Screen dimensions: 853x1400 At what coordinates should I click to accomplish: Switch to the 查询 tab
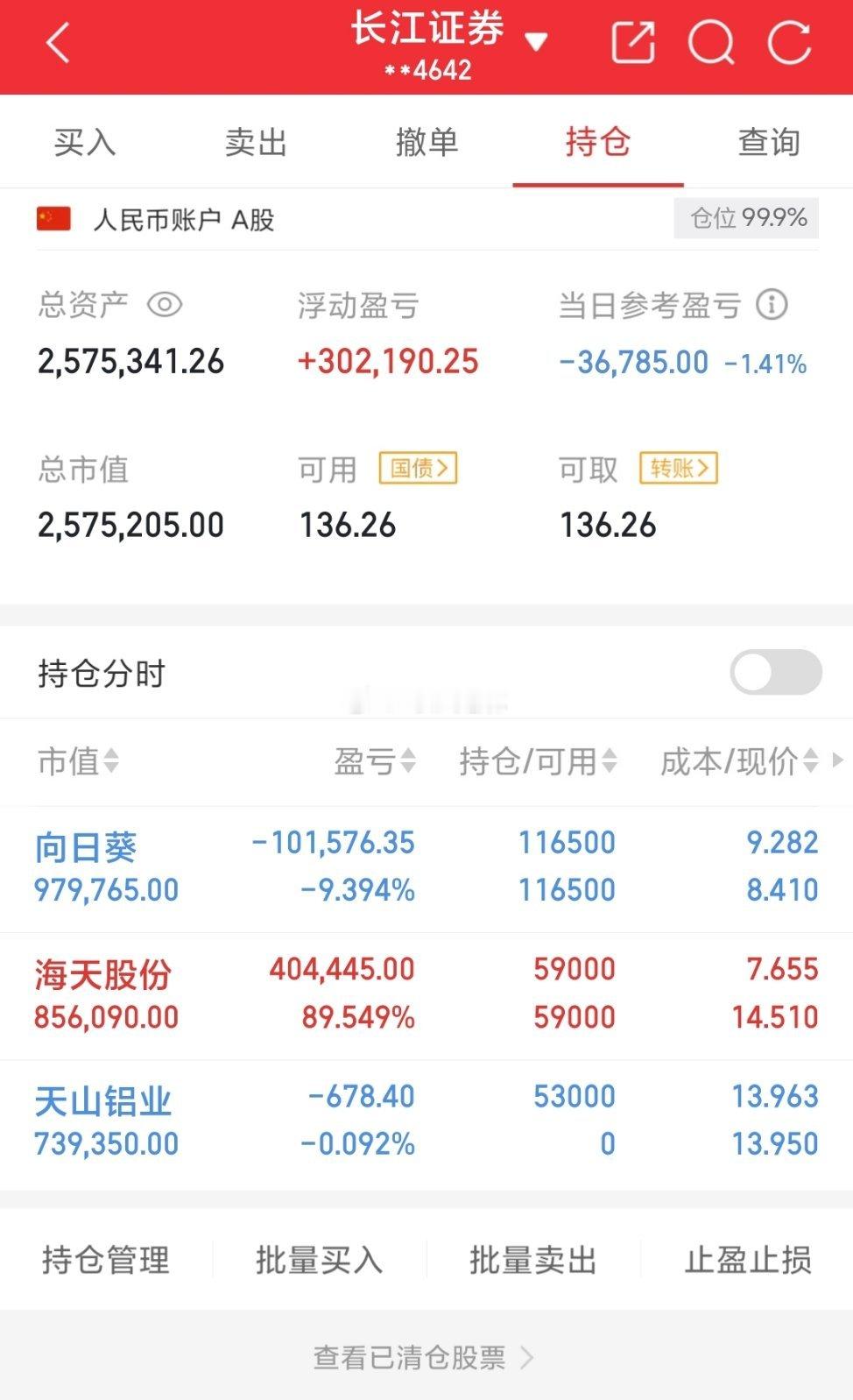tap(767, 143)
